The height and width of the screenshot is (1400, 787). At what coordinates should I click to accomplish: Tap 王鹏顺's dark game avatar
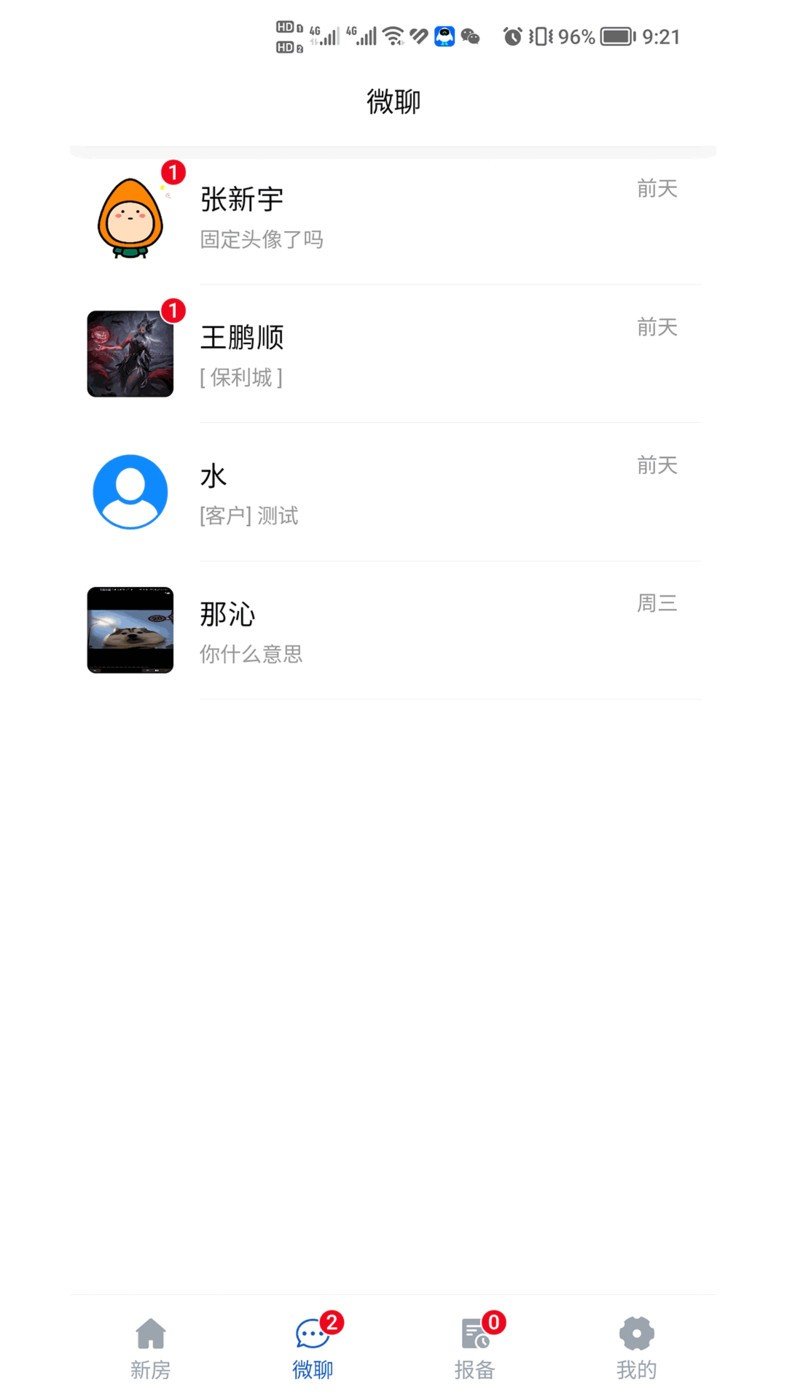129,352
